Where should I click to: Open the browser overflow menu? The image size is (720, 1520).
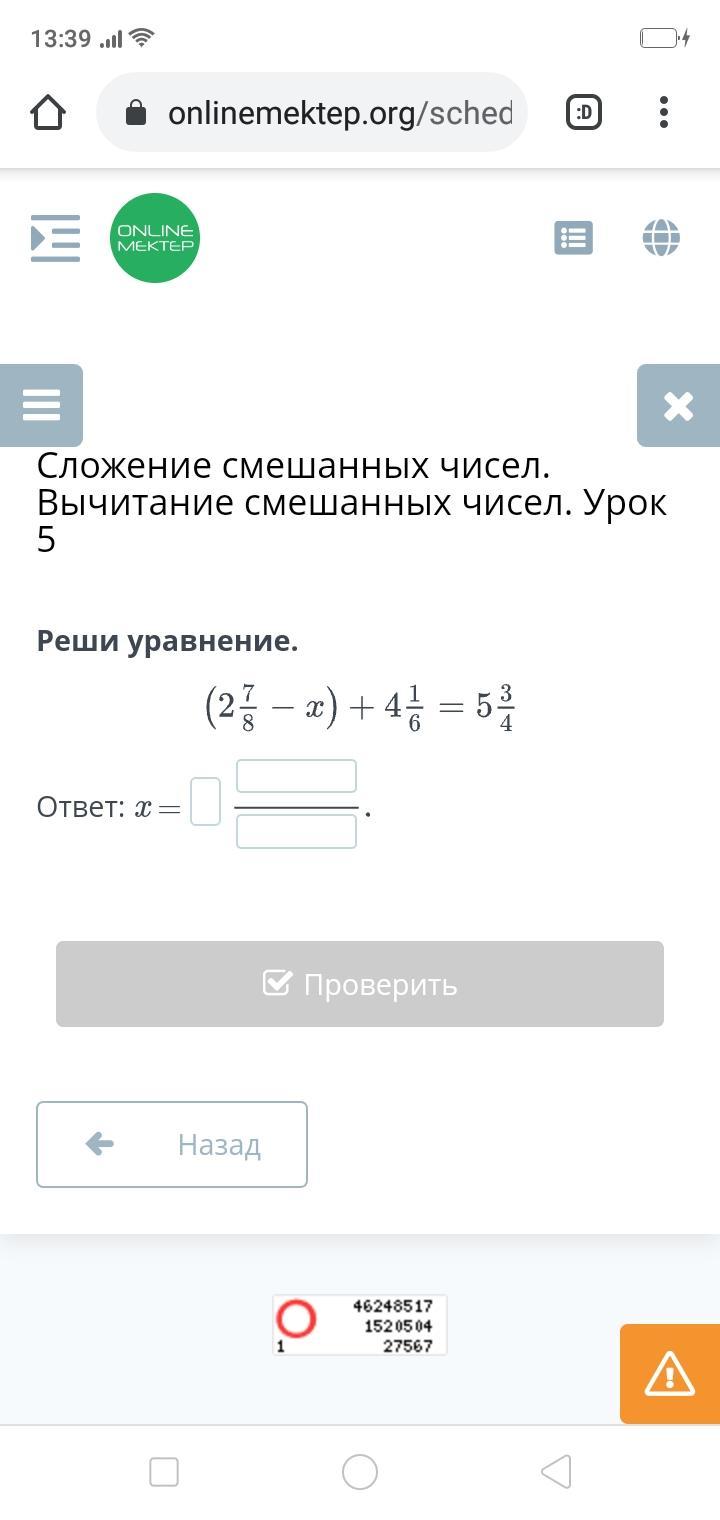tap(664, 113)
